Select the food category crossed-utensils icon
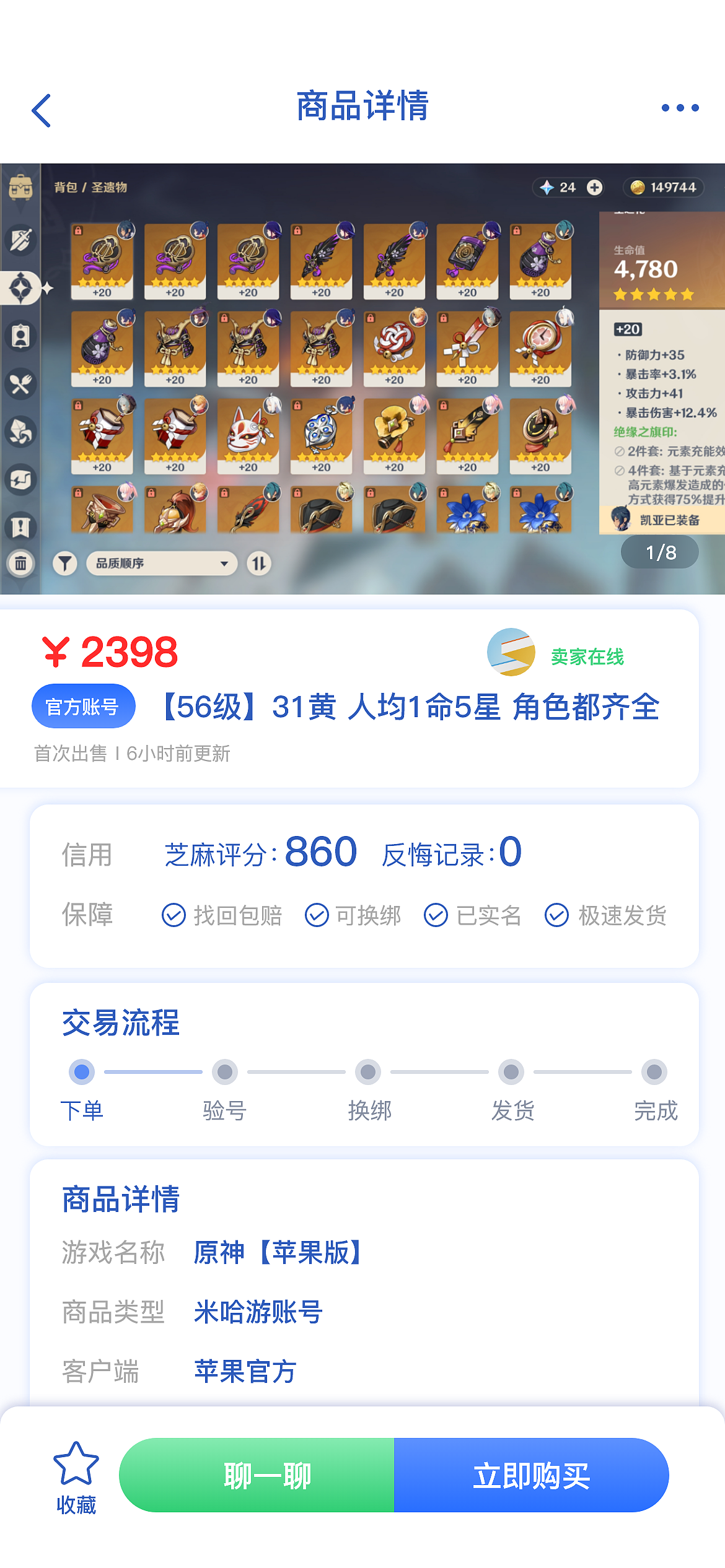This screenshot has width=725, height=1568. click(x=20, y=384)
